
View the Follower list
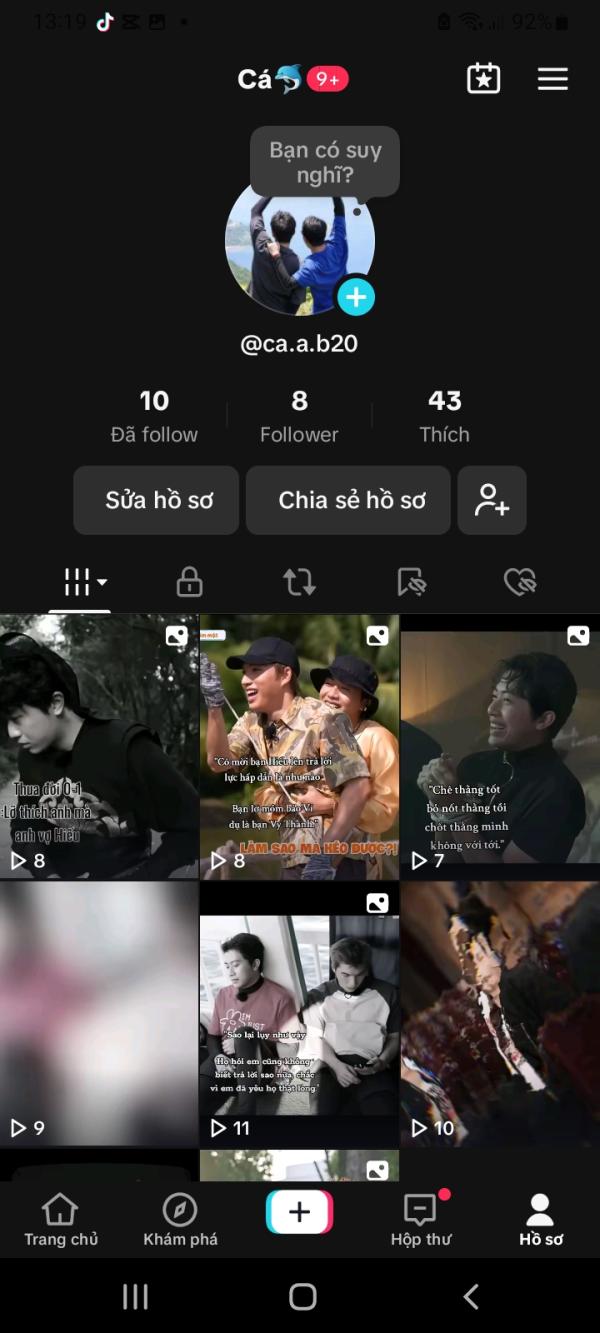pyautogui.click(x=299, y=417)
